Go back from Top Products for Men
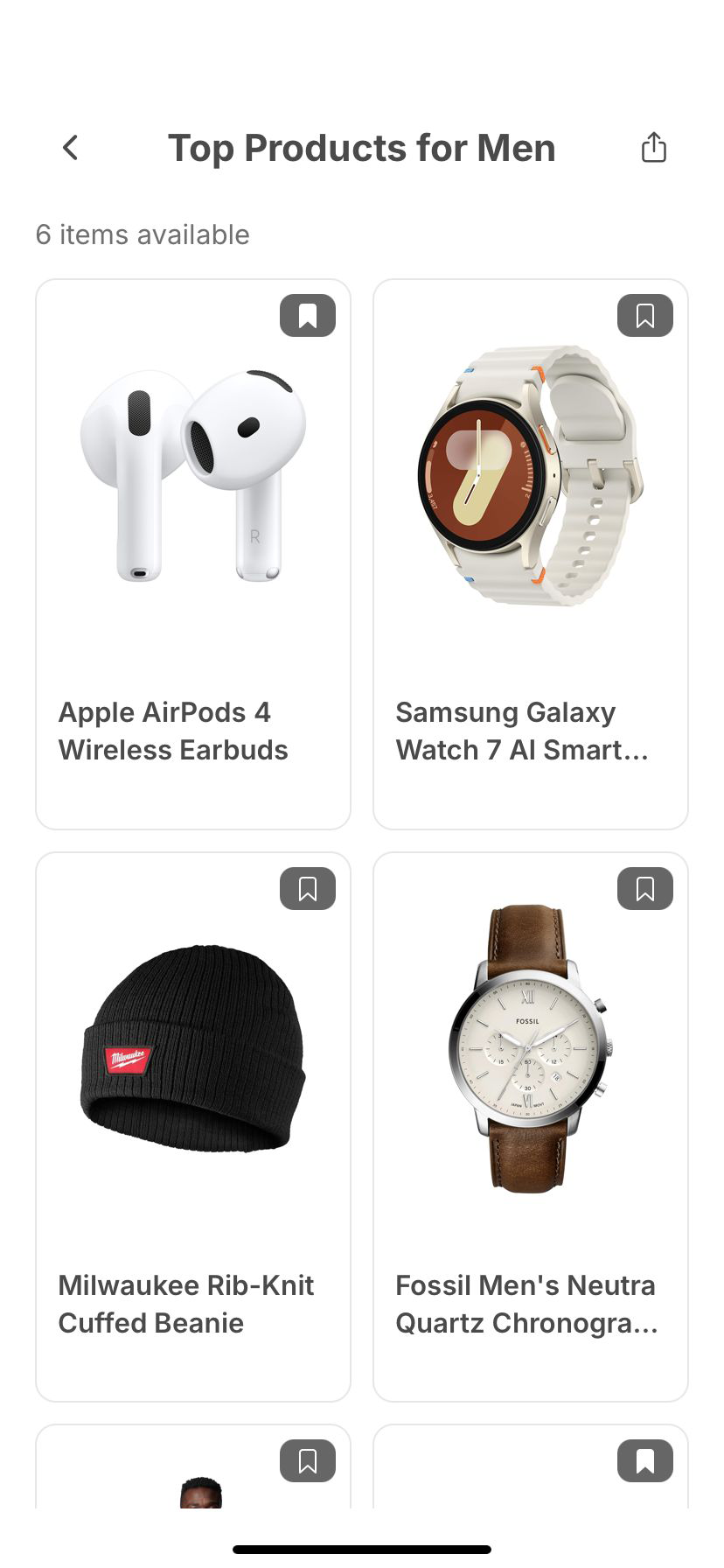Image resolution: width=724 pixels, height=1568 pixels. (71, 148)
